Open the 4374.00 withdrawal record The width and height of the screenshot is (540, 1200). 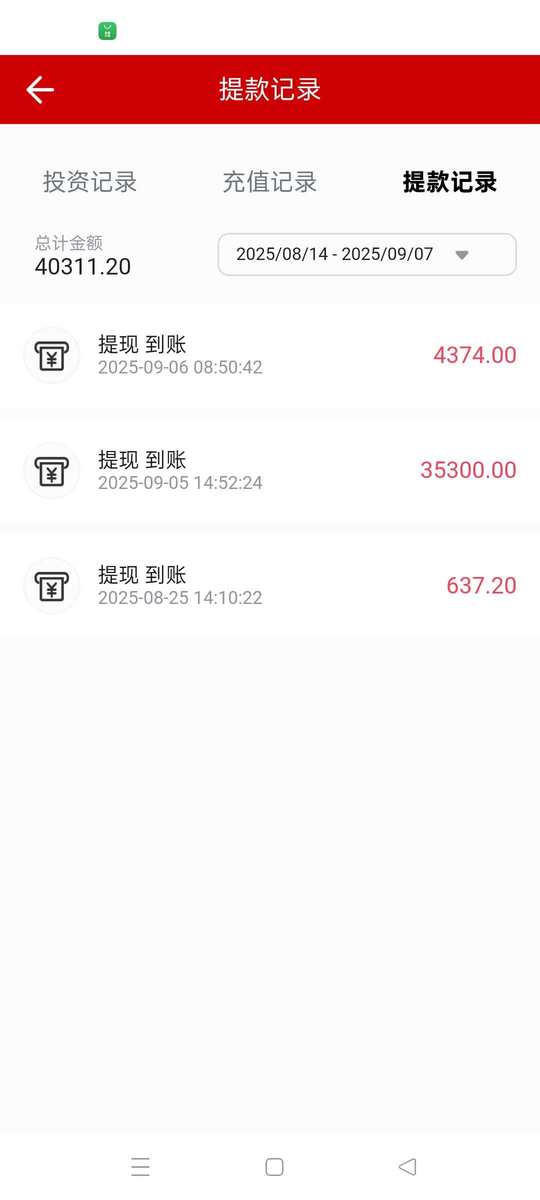(270, 355)
